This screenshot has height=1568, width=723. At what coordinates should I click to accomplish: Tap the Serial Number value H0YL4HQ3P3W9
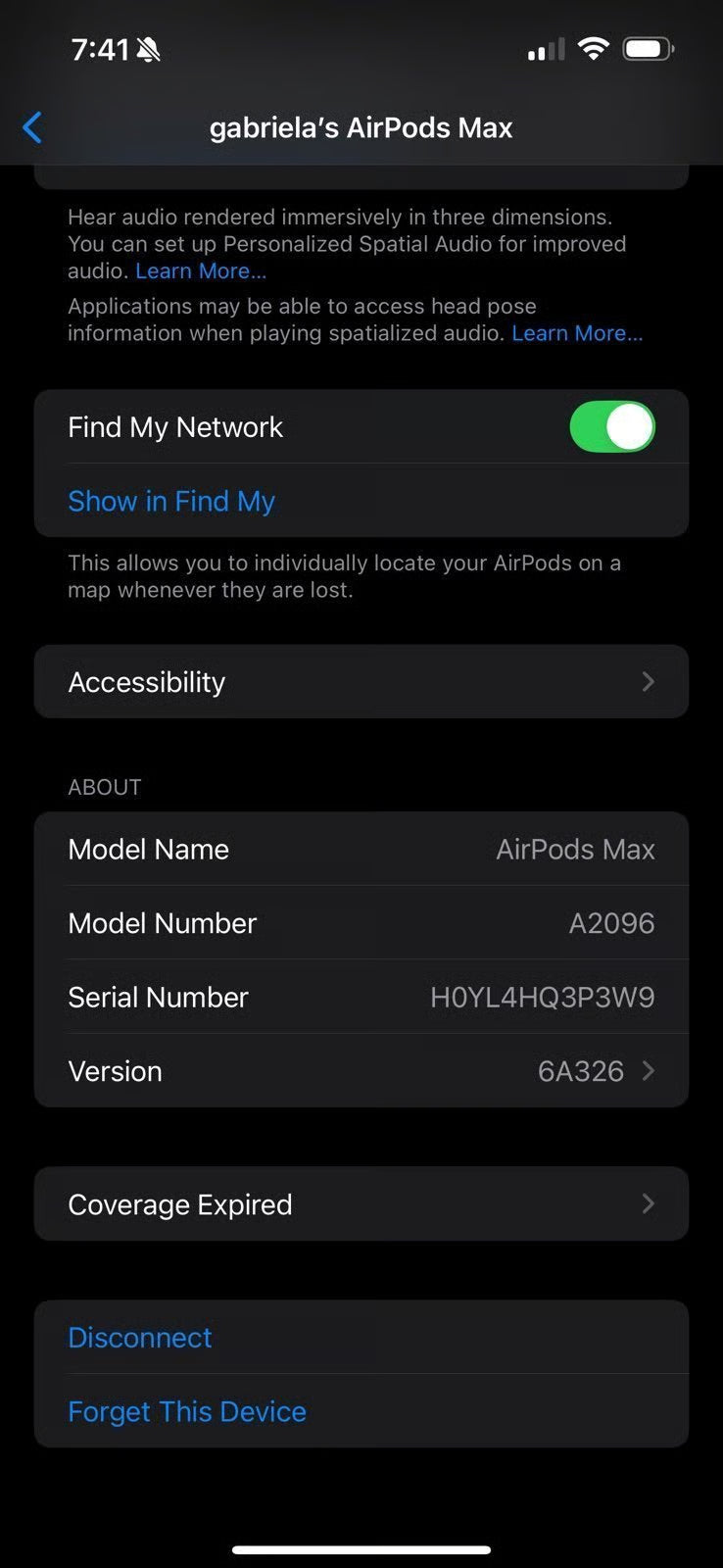[542, 997]
